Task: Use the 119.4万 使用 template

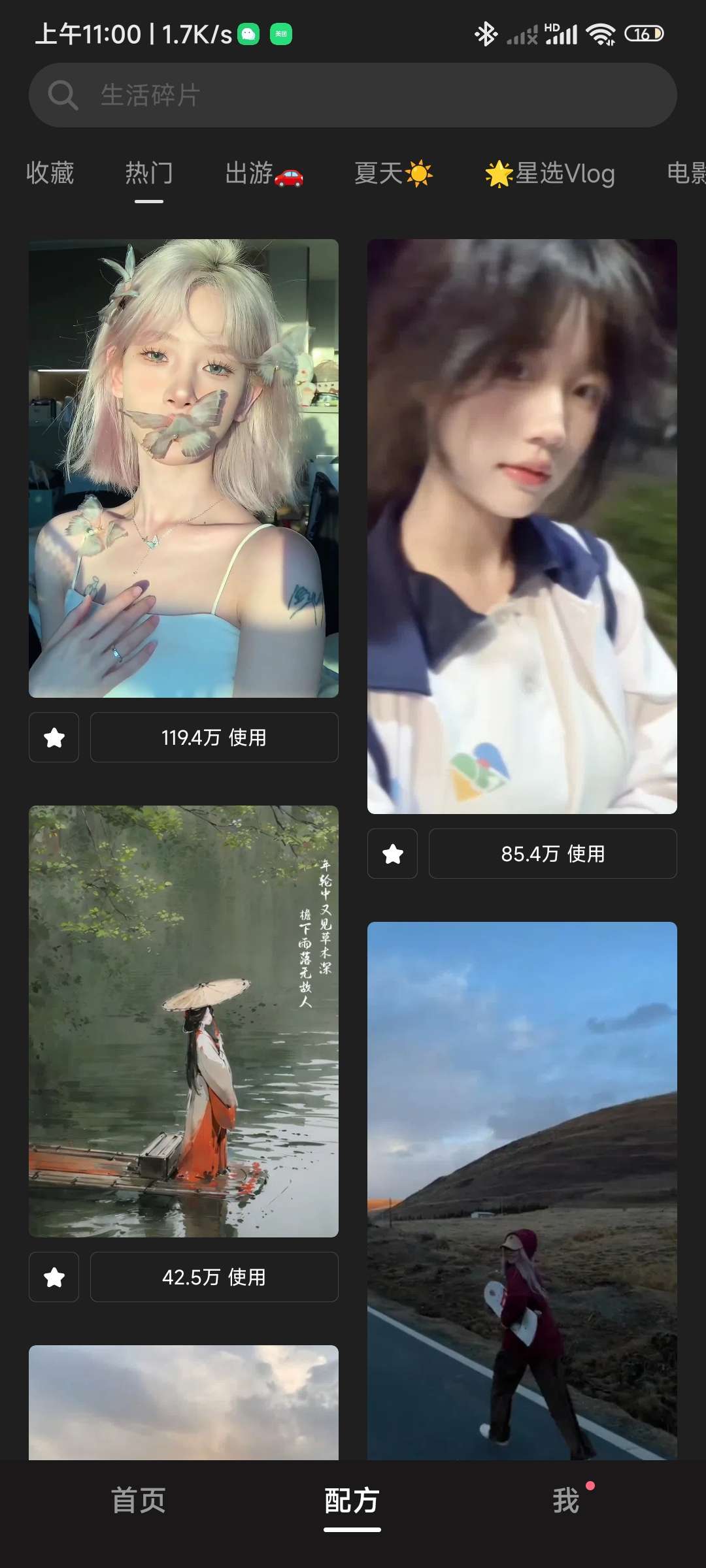Action: 214,738
